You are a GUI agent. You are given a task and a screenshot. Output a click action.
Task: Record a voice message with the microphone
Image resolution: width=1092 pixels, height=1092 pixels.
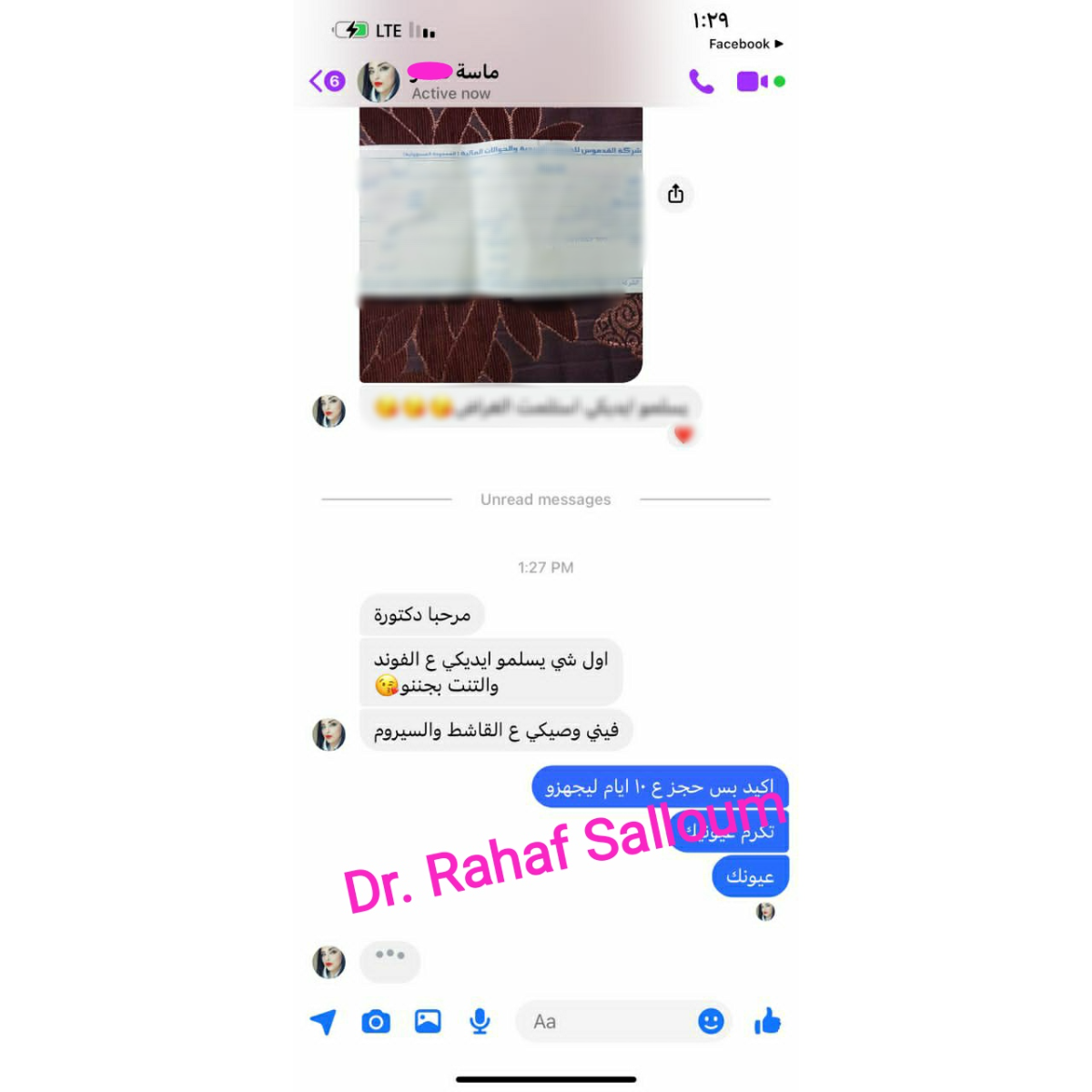[480, 1022]
